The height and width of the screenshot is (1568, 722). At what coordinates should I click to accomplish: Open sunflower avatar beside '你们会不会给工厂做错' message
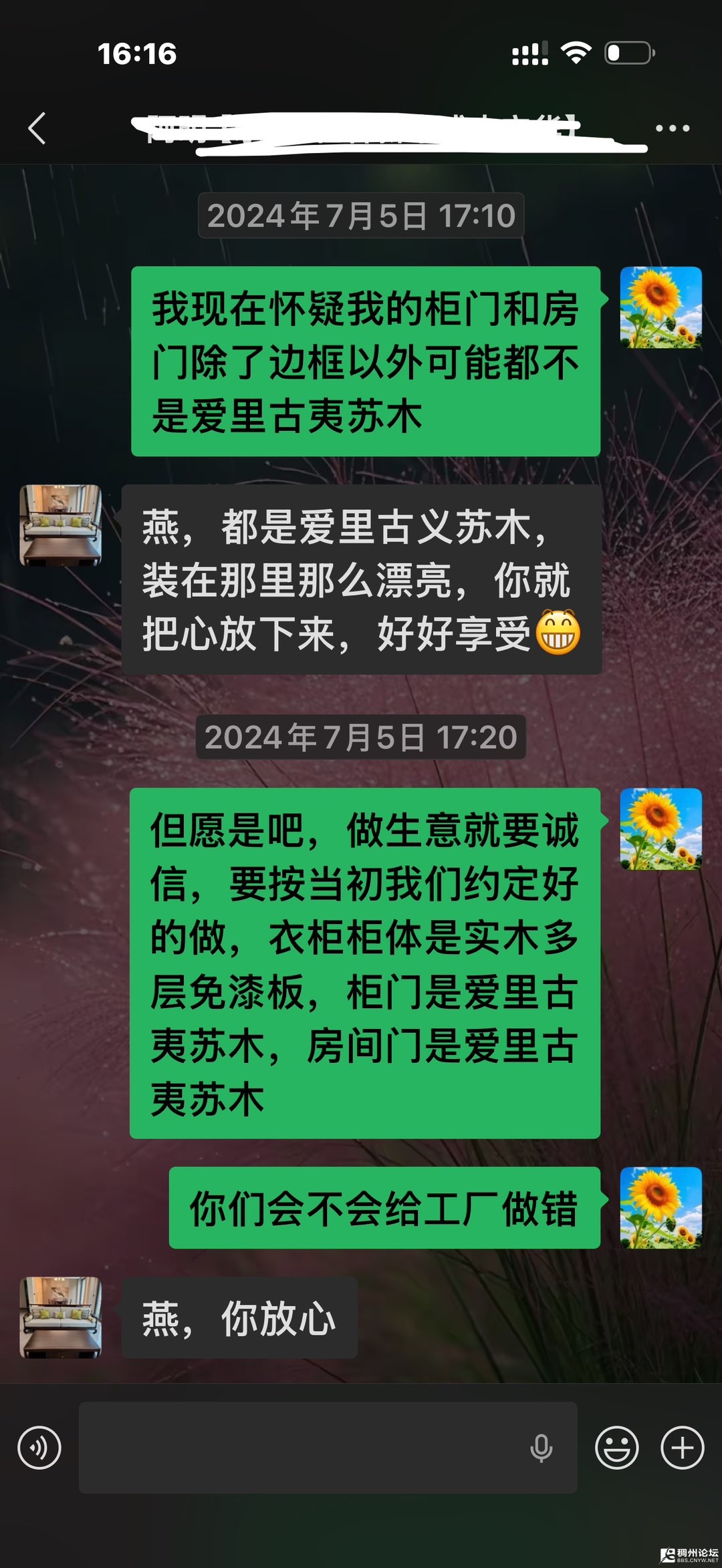(660, 1208)
